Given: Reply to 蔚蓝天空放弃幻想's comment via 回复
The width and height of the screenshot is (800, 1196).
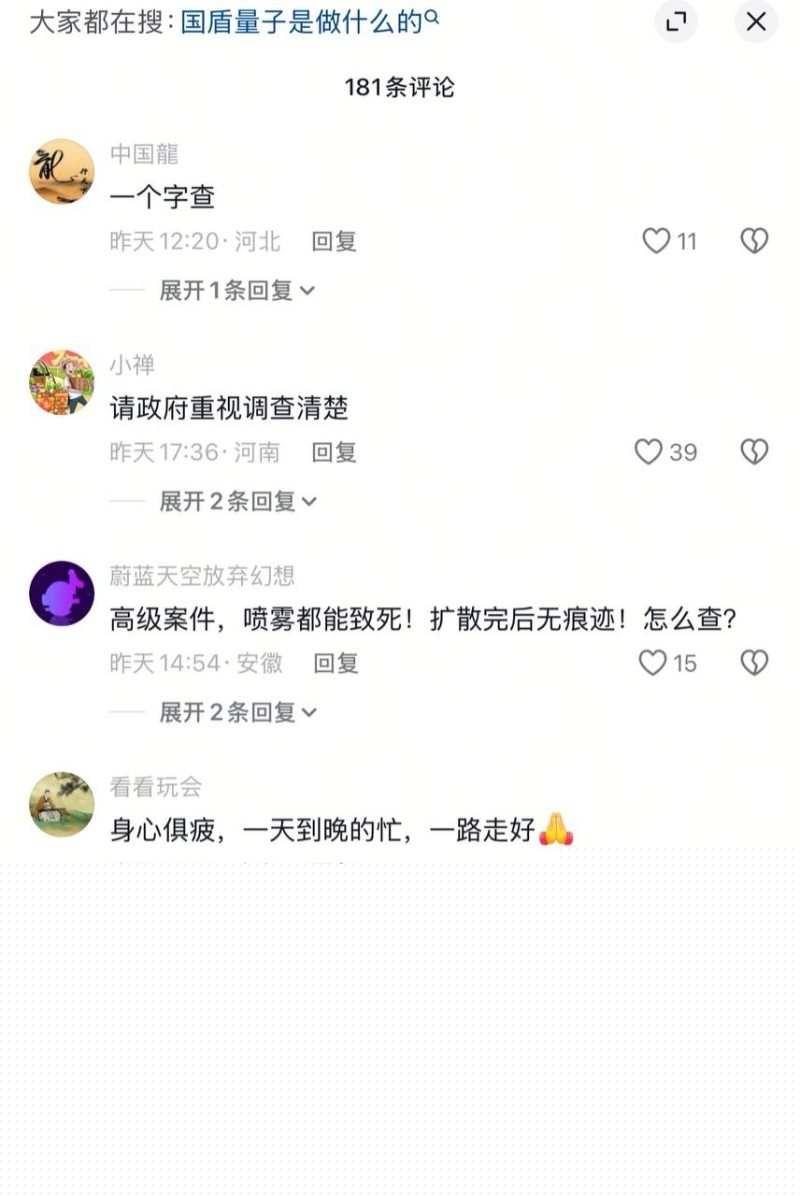Looking at the screenshot, I should [337, 663].
